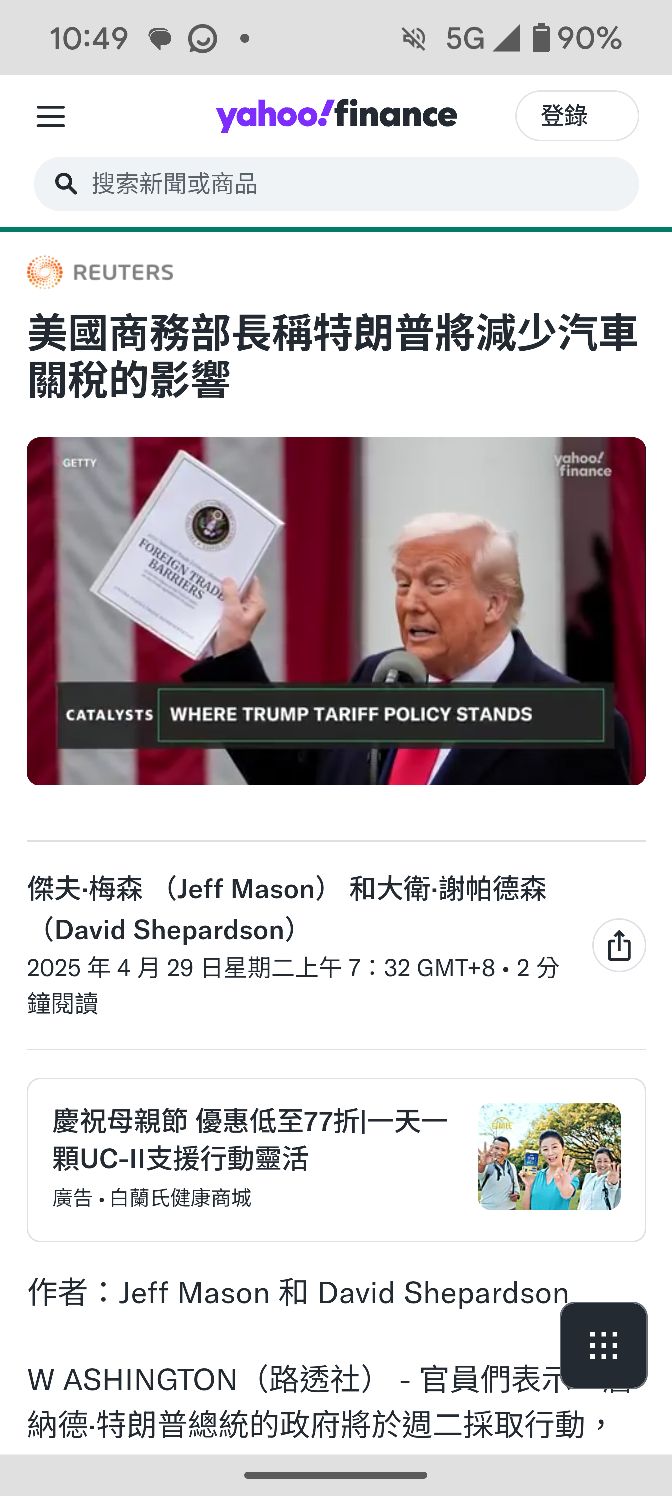Play the Trump tariff policy video

point(336,610)
